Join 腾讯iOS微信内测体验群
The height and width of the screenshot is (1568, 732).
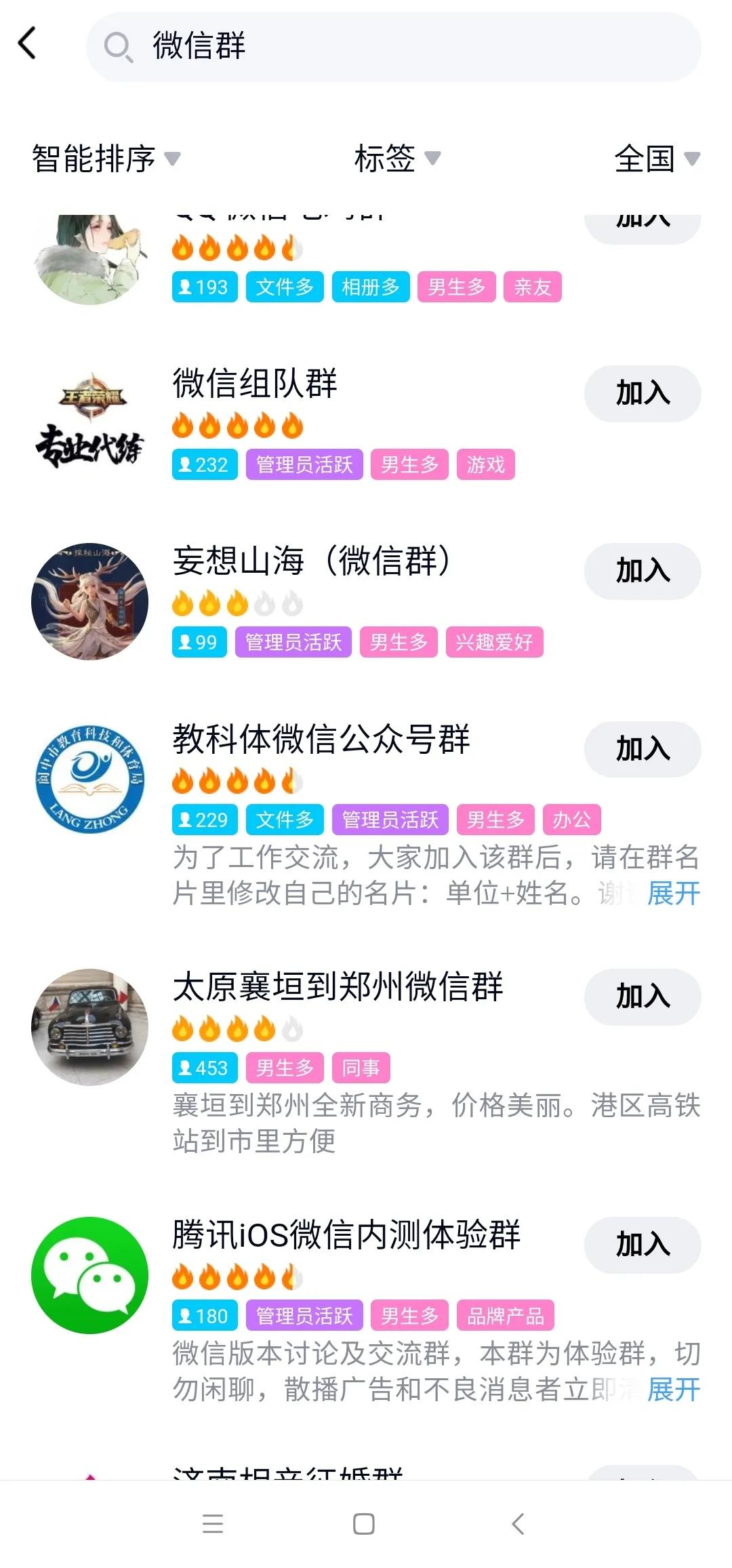click(x=642, y=1245)
